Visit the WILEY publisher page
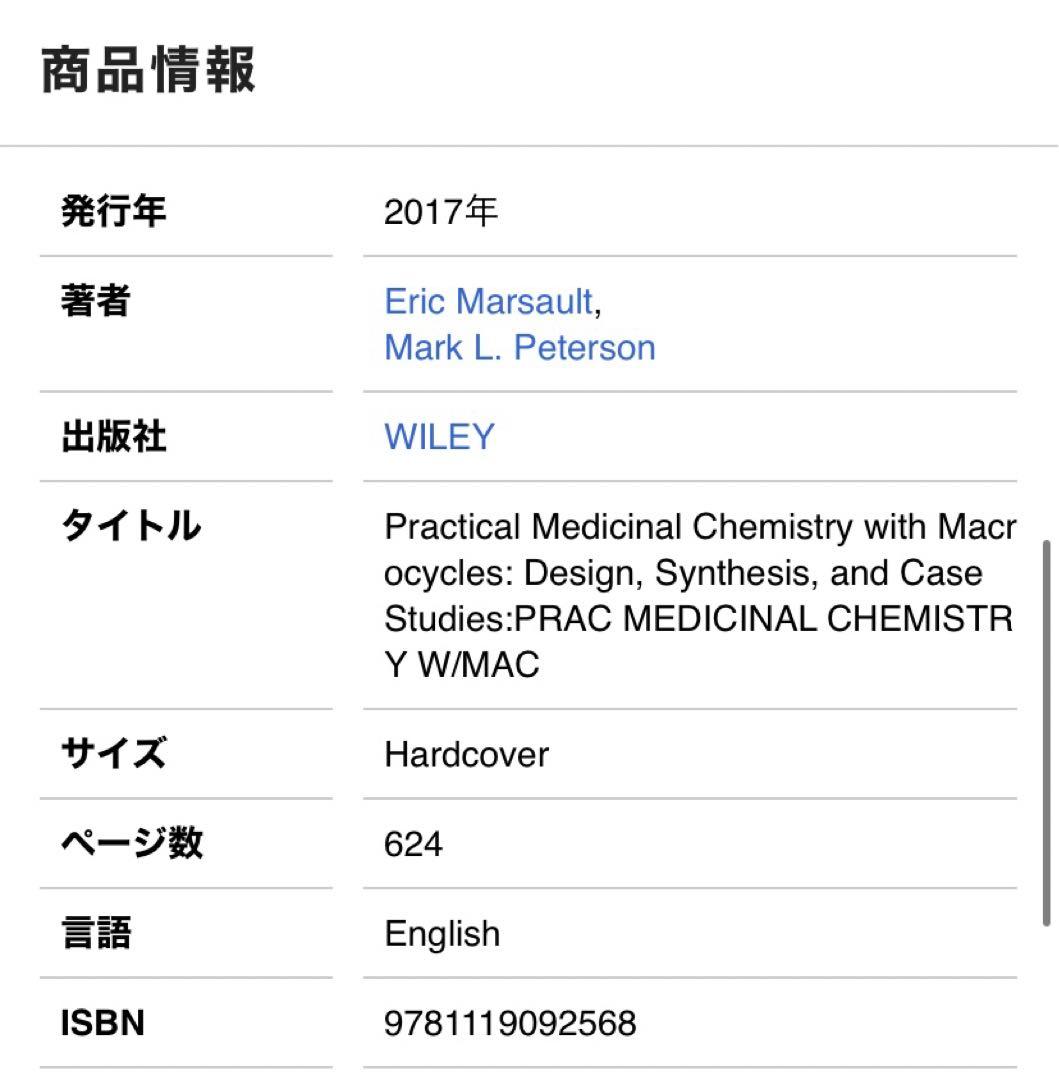The width and height of the screenshot is (1059, 1080). pyautogui.click(x=438, y=436)
